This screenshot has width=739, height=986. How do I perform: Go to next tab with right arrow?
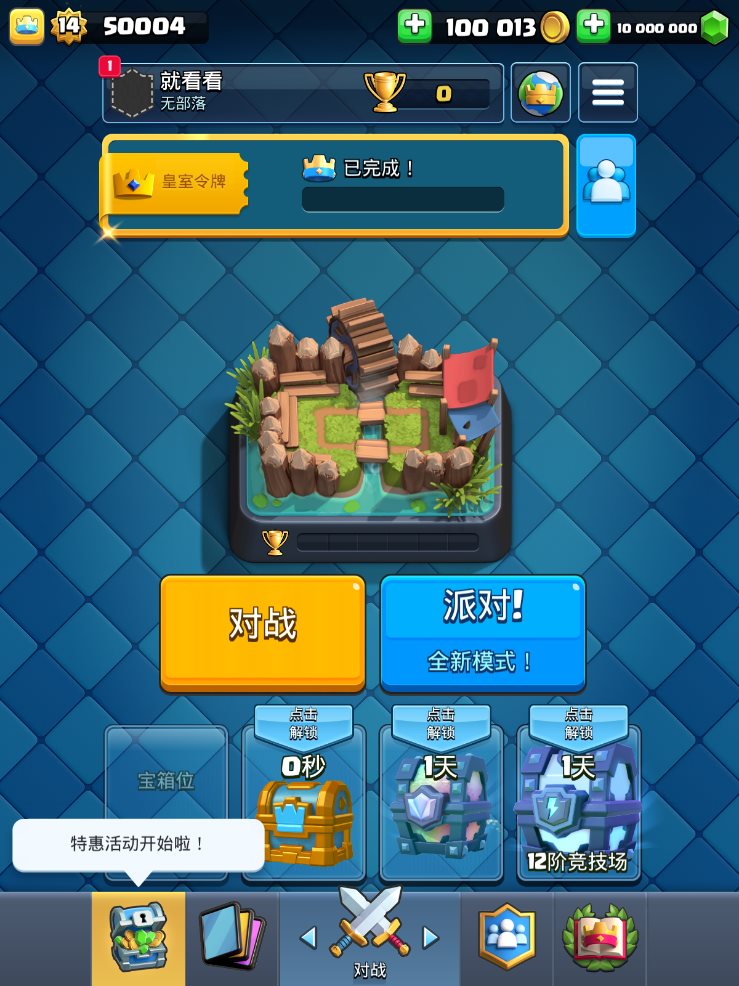point(430,937)
